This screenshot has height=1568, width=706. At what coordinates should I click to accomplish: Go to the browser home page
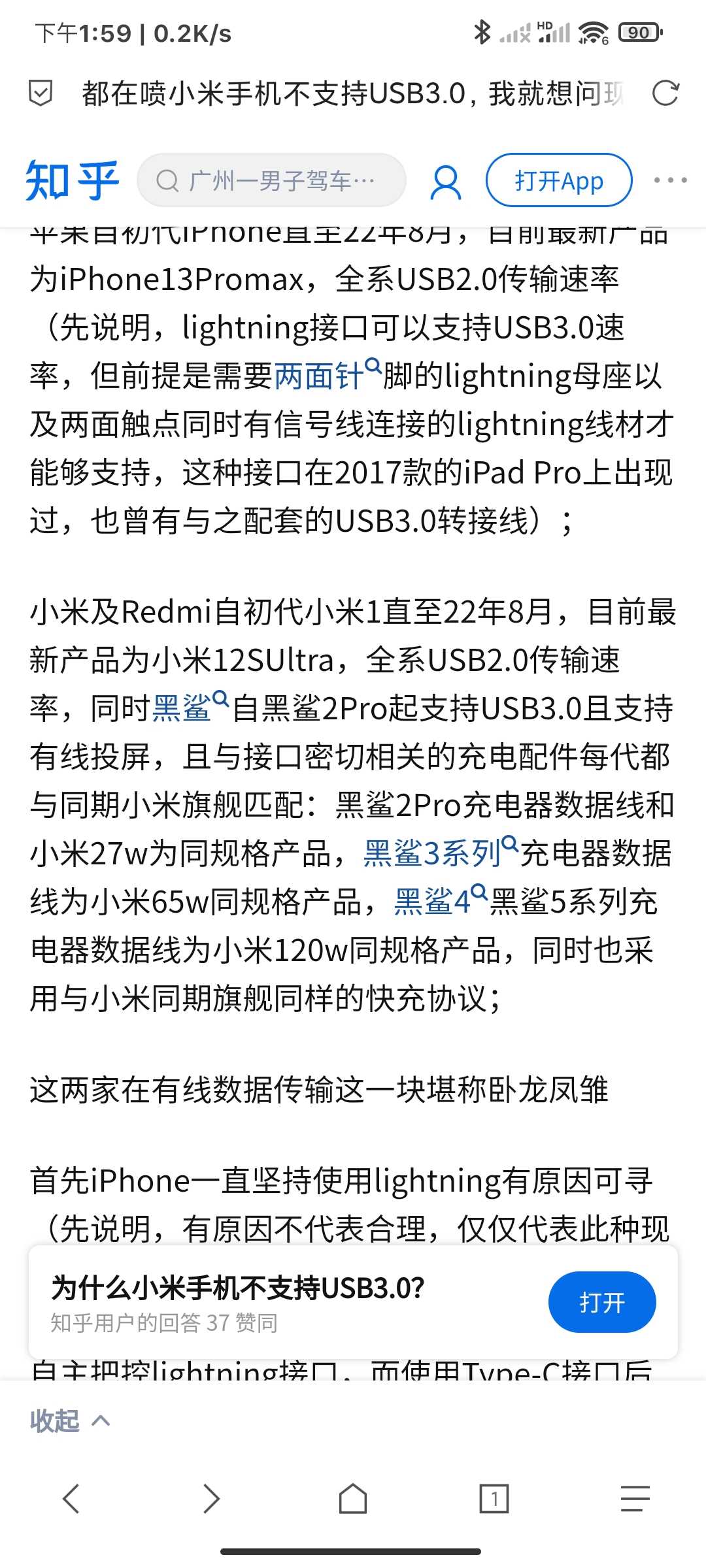click(353, 1498)
